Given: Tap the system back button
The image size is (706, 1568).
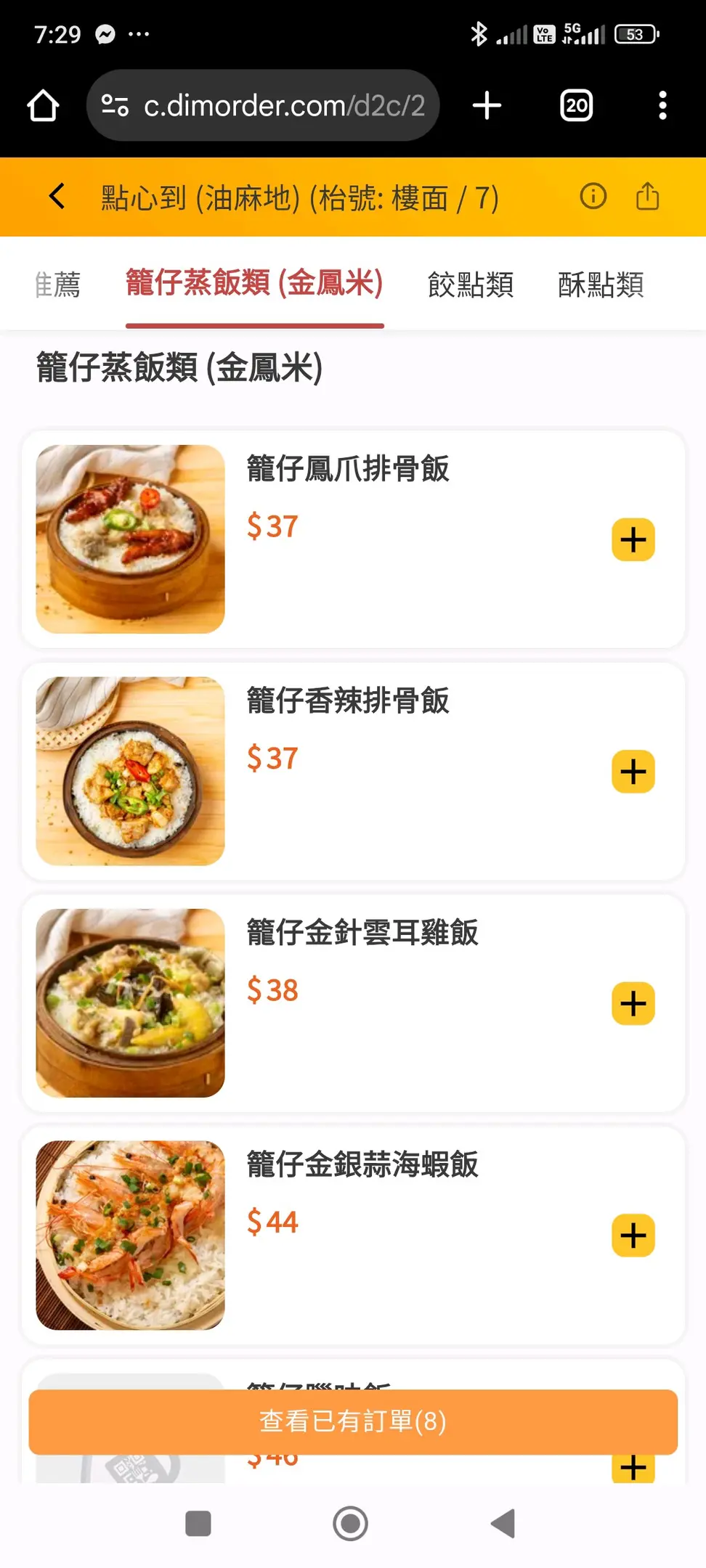Looking at the screenshot, I should (503, 1523).
